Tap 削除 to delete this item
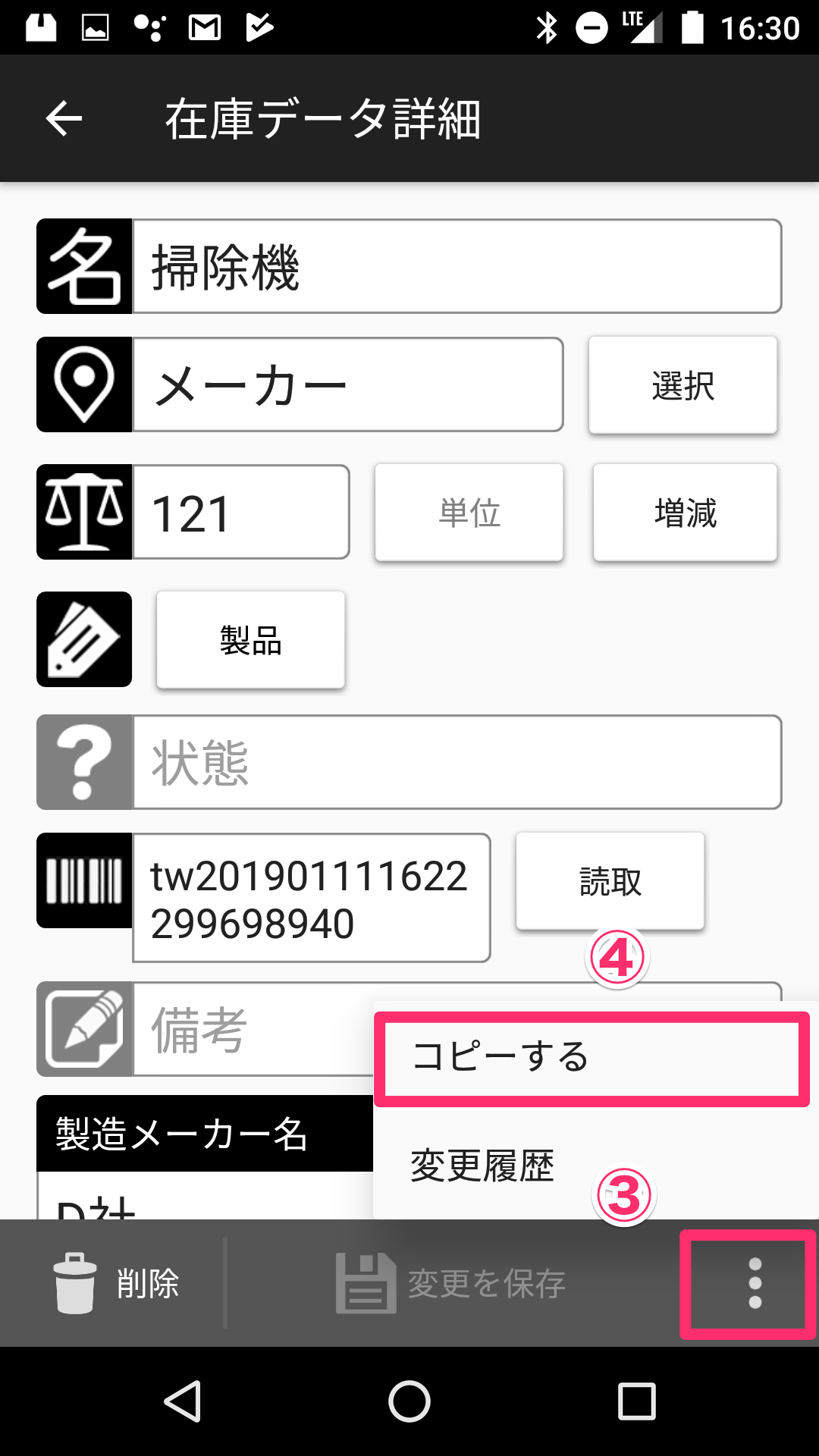This screenshot has height=1456, width=819. point(115,1283)
